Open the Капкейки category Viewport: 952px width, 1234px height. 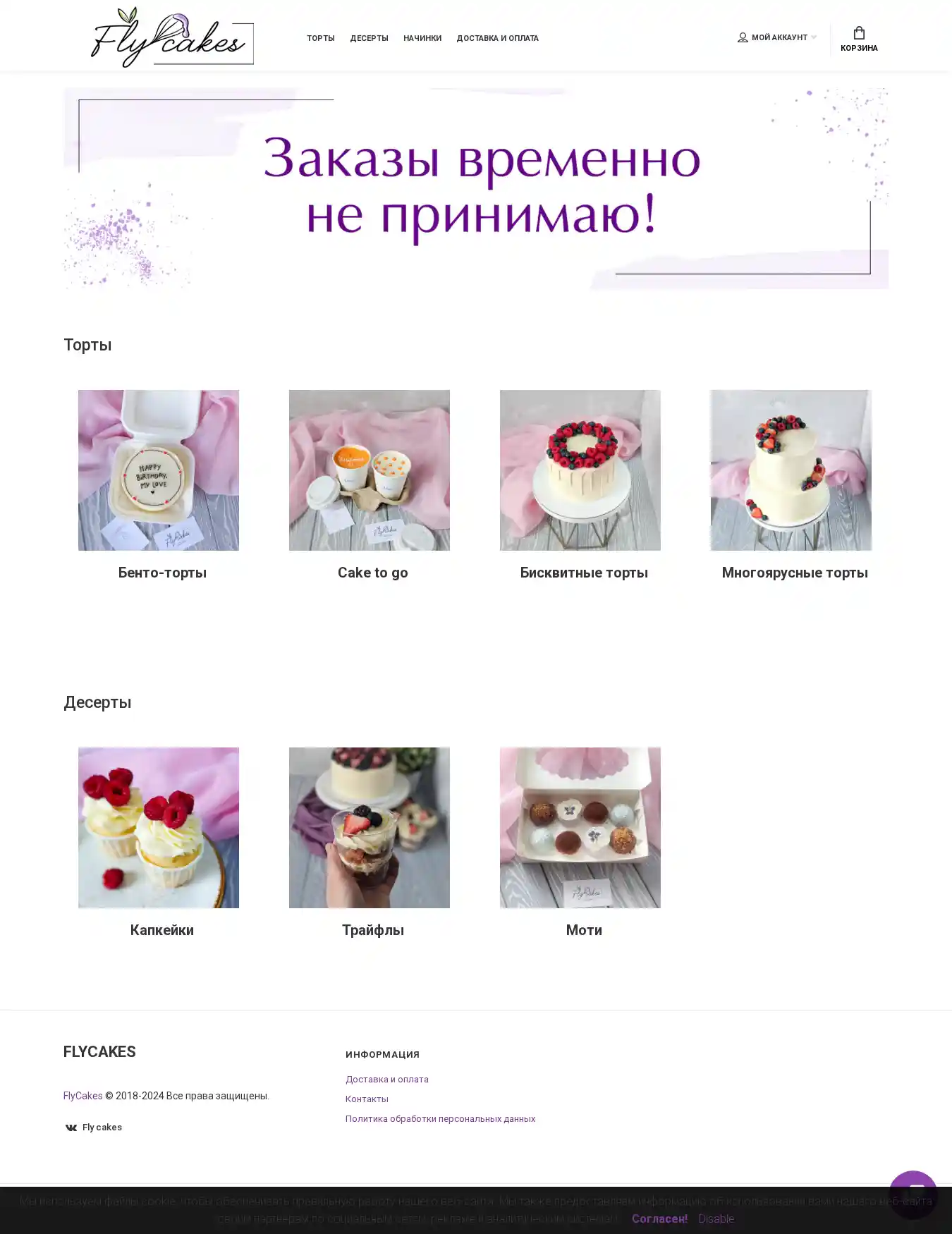(161, 930)
